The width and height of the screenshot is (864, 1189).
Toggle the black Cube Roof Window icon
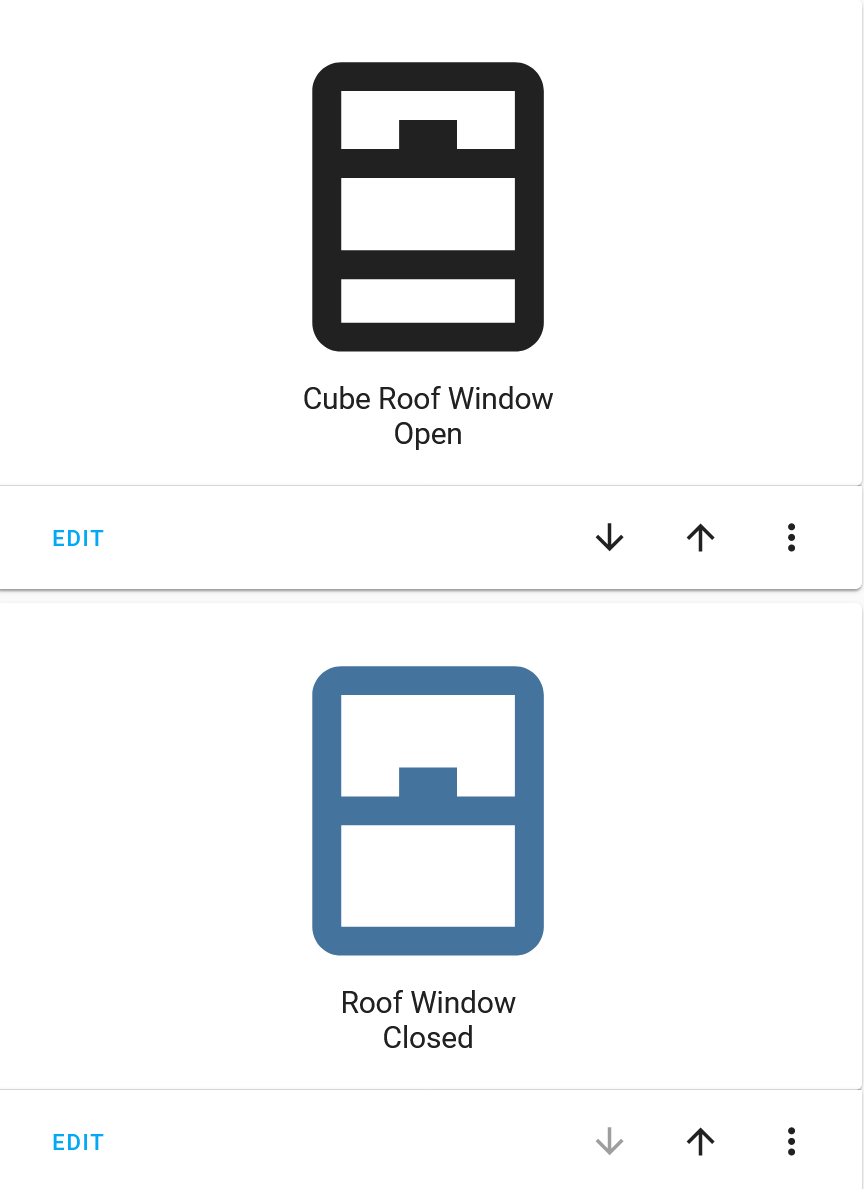point(428,205)
